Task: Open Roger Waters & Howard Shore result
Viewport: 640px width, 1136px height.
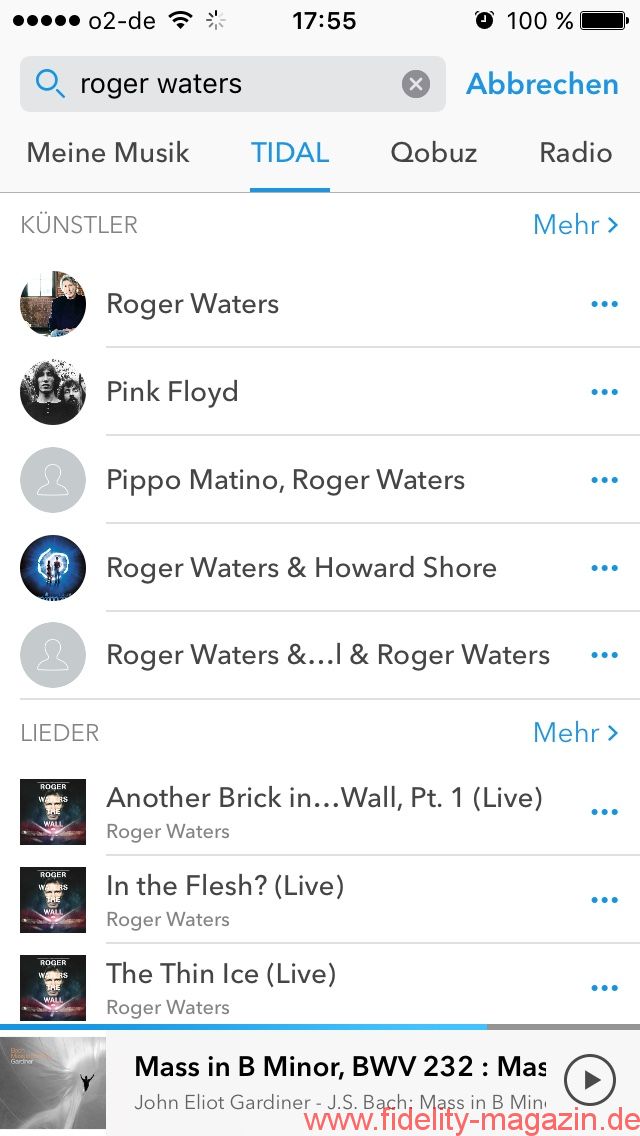Action: tap(301, 568)
